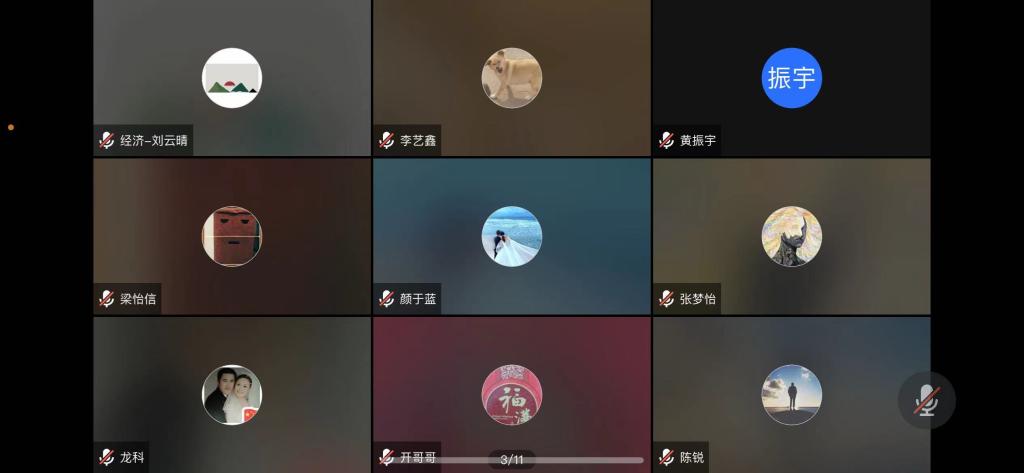1024x473 pixels.
Task: Select participant tile 李艺鑫
Action: (511, 78)
